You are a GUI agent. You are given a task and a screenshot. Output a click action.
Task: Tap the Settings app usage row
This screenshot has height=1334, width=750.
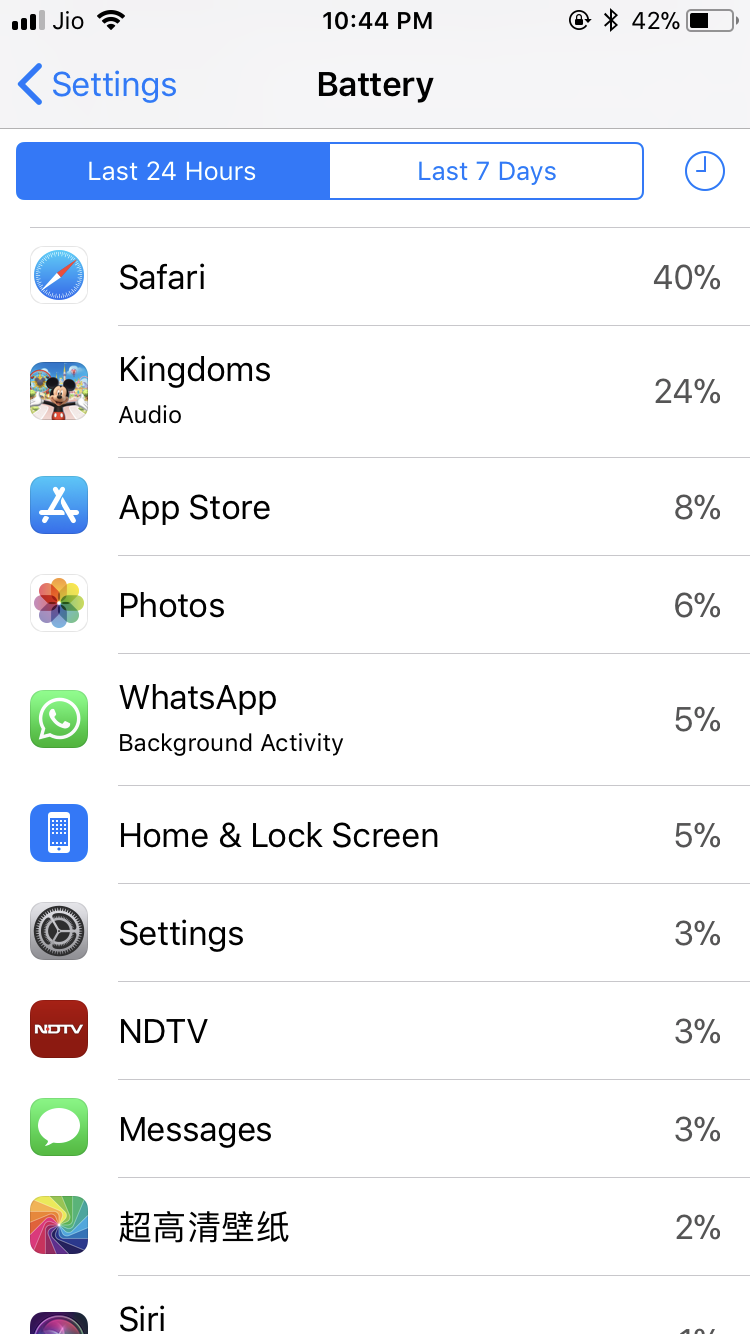click(375, 933)
